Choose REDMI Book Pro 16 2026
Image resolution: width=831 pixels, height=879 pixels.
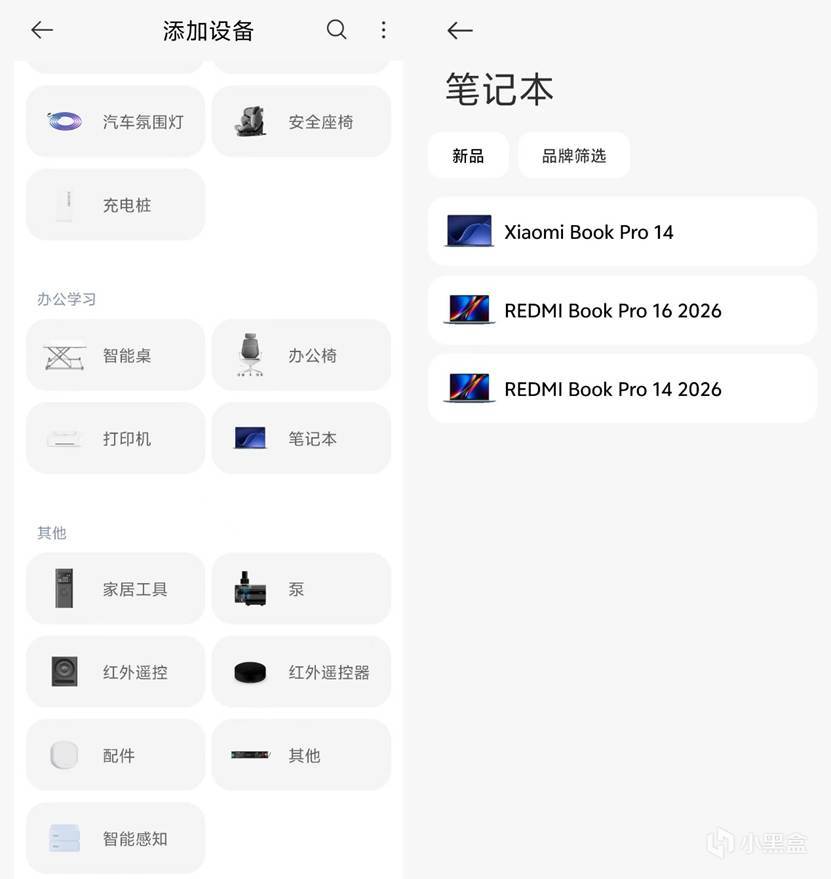pyautogui.click(x=622, y=310)
